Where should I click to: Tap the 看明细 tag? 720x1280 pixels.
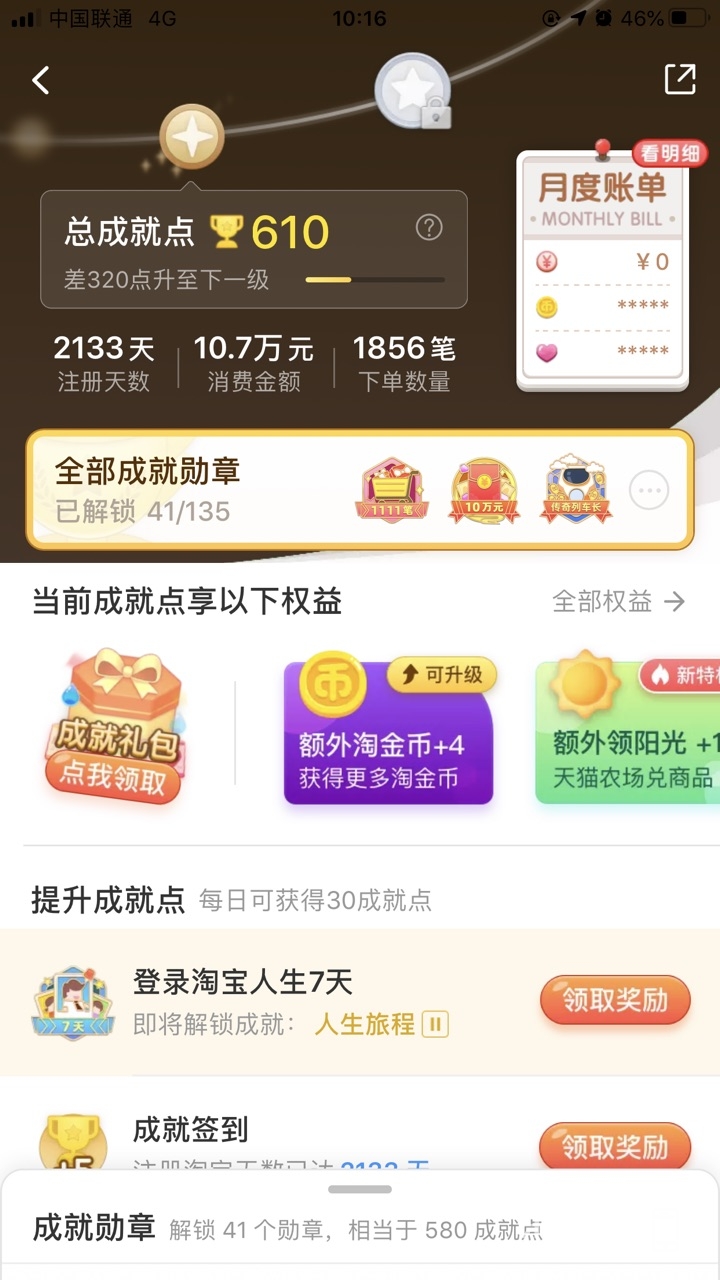pyautogui.click(x=670, y=154)
